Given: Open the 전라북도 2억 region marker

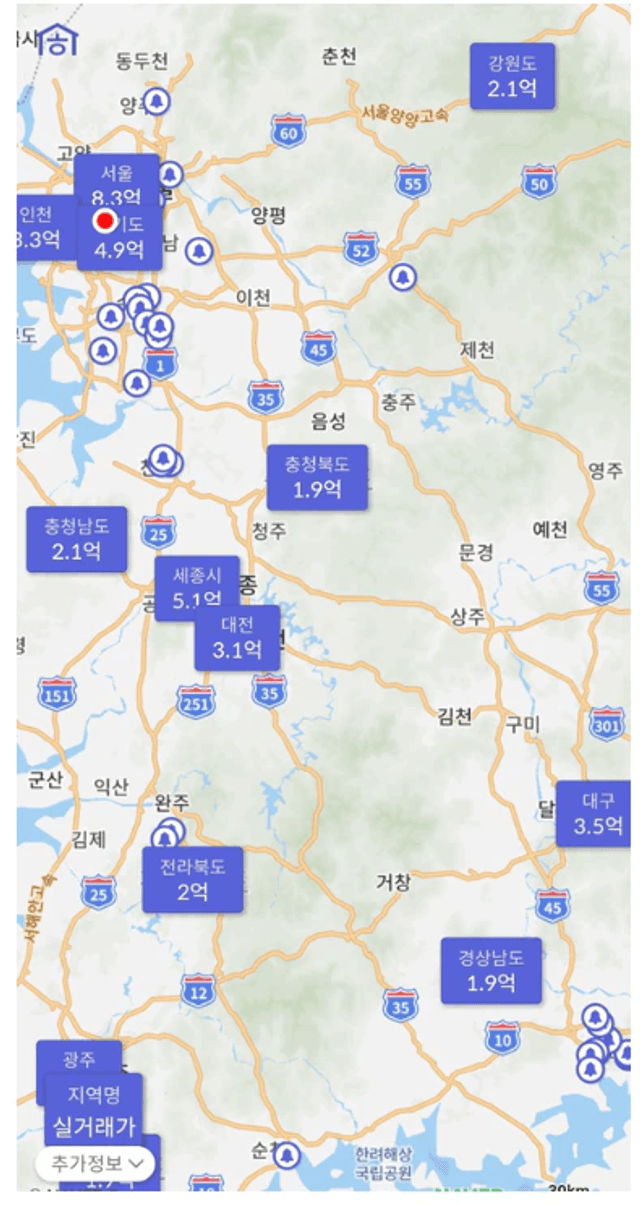Looking at the screenshot, I should tap(193, 879).
